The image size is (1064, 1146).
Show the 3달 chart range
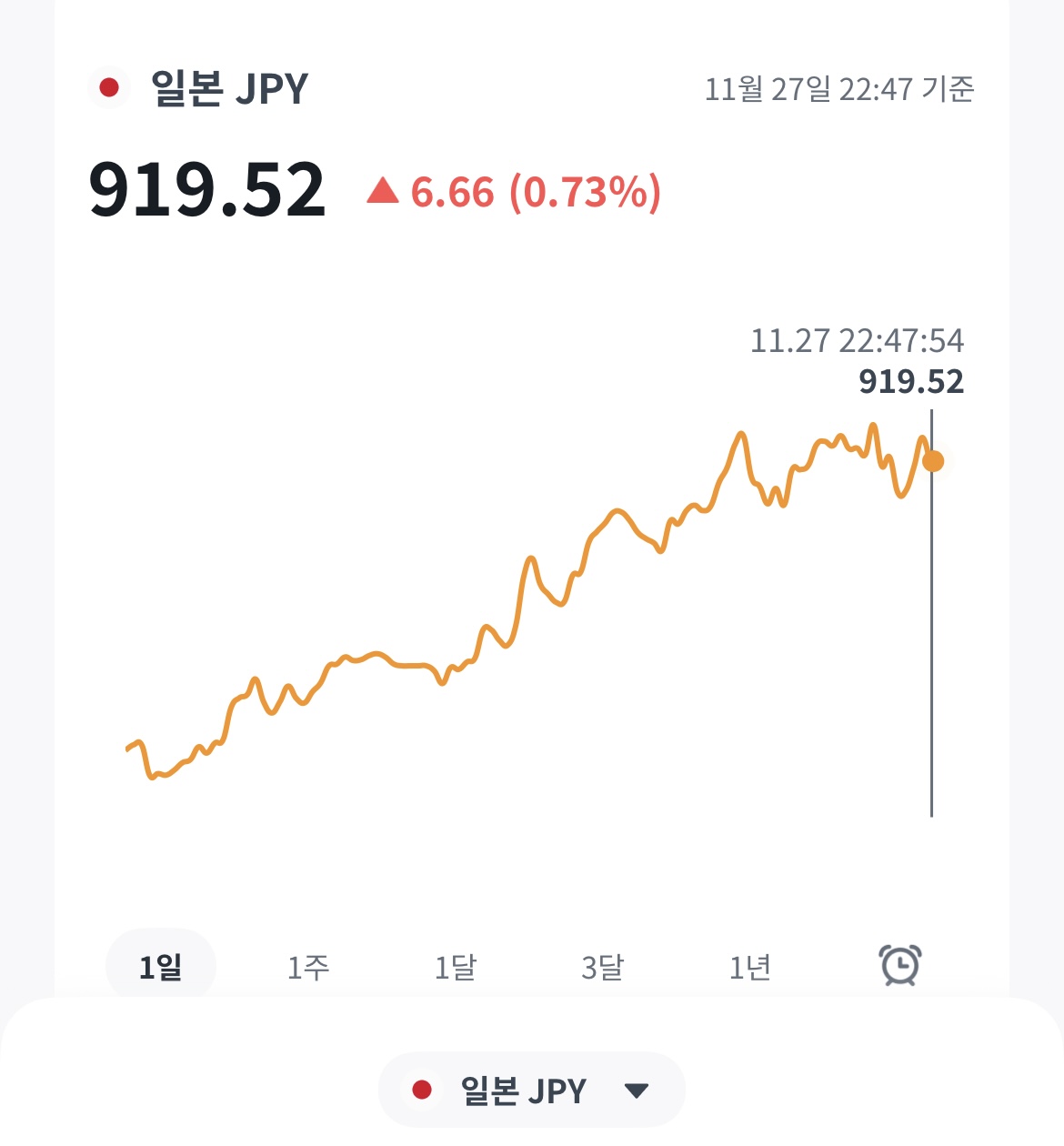603,967
